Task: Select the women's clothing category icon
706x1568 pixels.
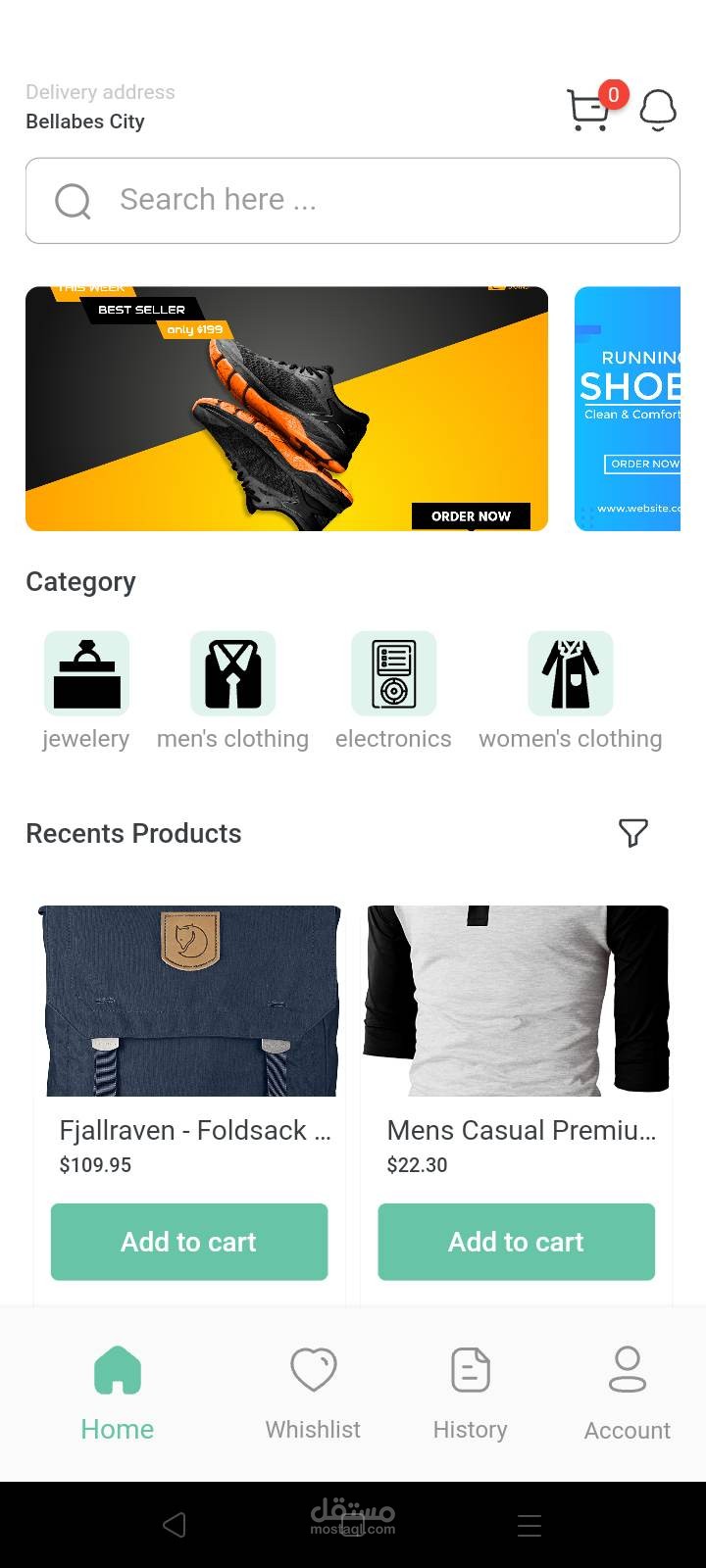Action: point(571,673)
